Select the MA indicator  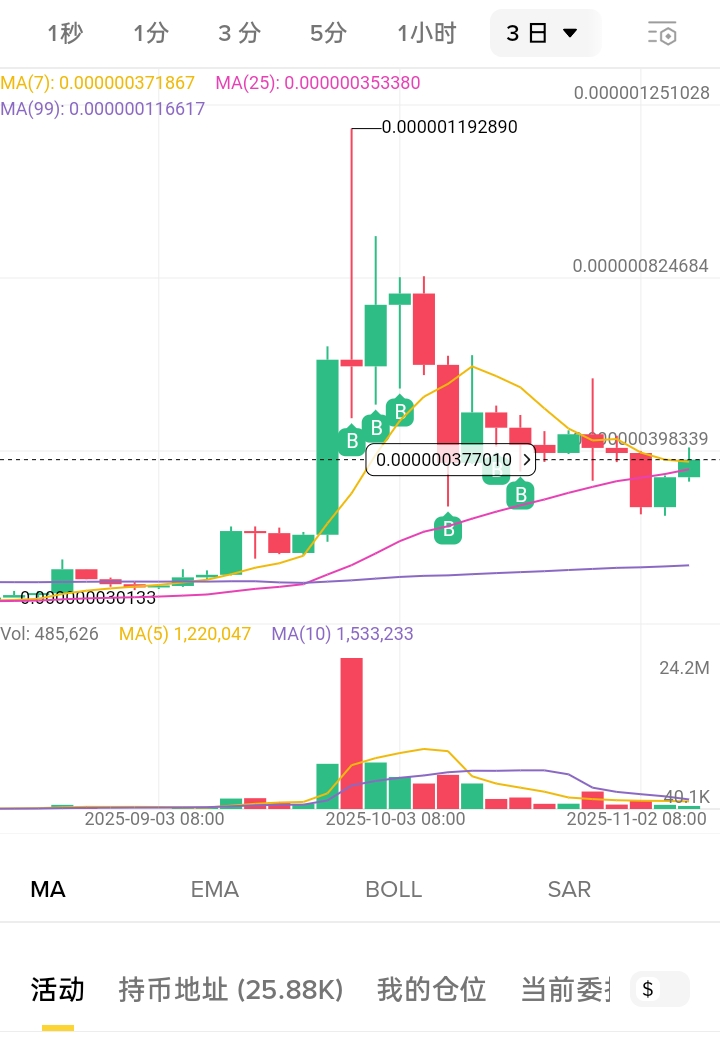[48, 889]
